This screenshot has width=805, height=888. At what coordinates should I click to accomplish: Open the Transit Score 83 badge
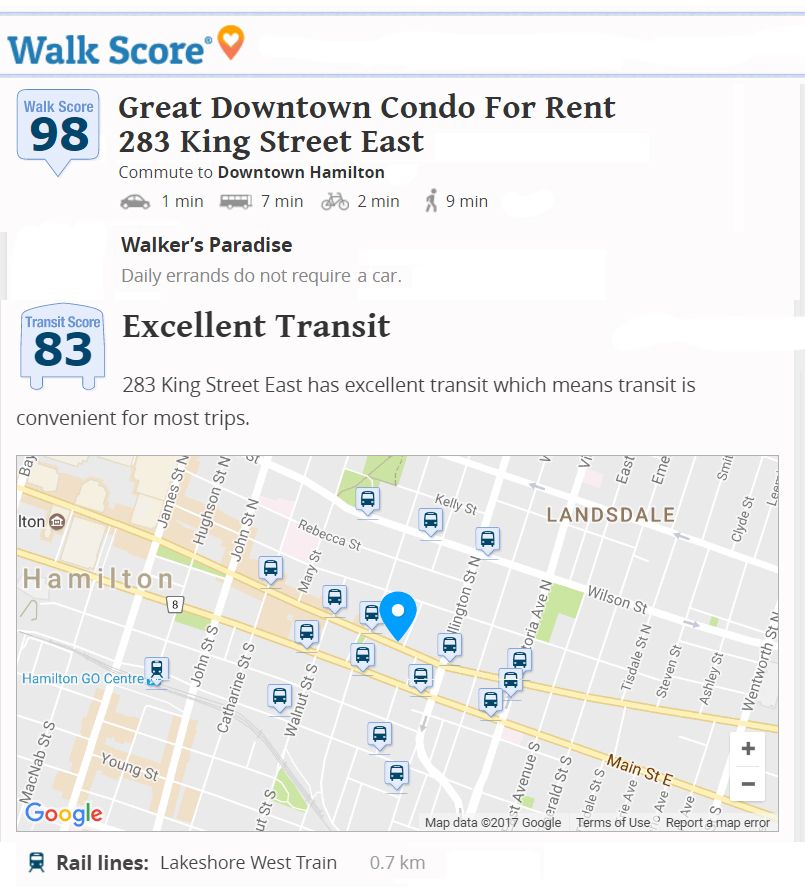pos(62,345)
